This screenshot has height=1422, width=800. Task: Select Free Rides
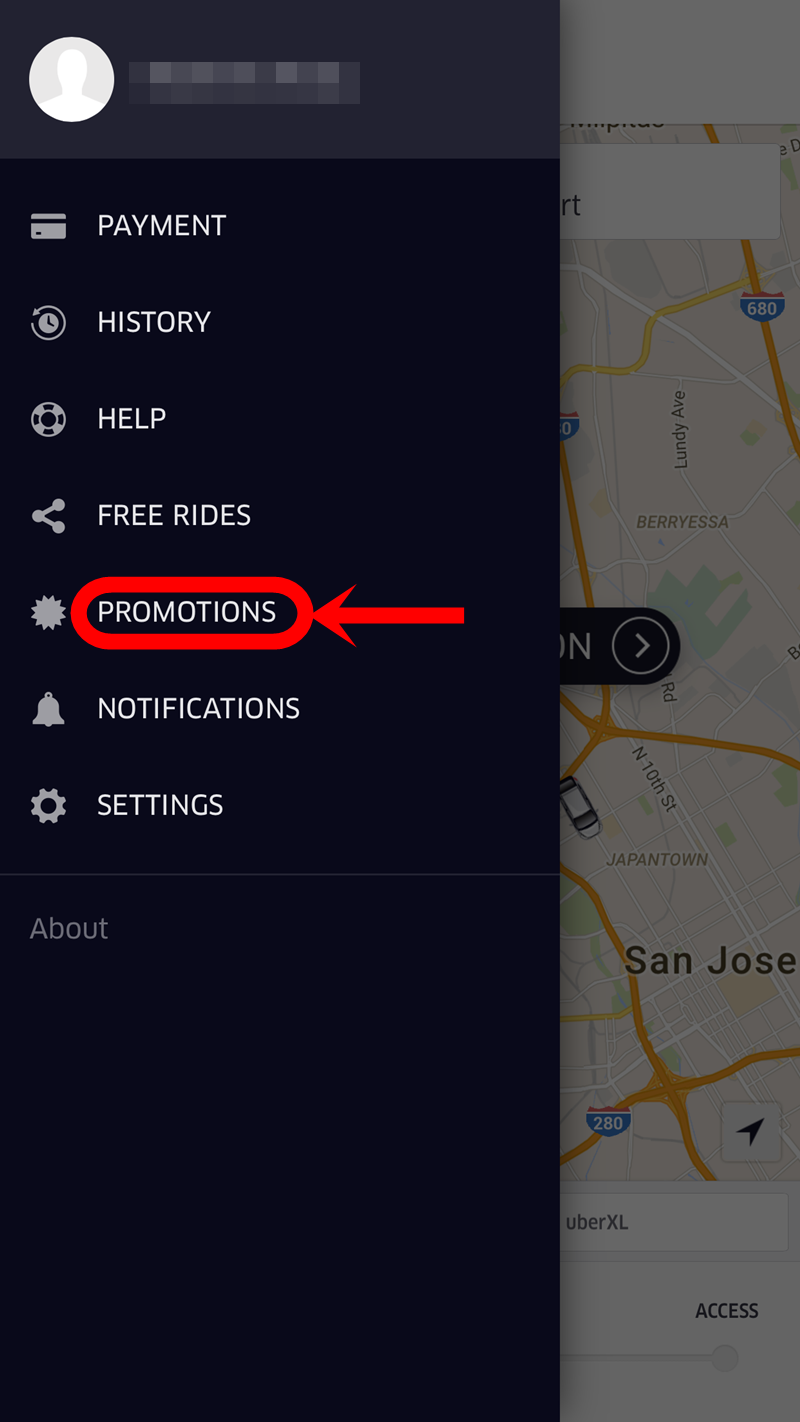(x=280, y=516)
